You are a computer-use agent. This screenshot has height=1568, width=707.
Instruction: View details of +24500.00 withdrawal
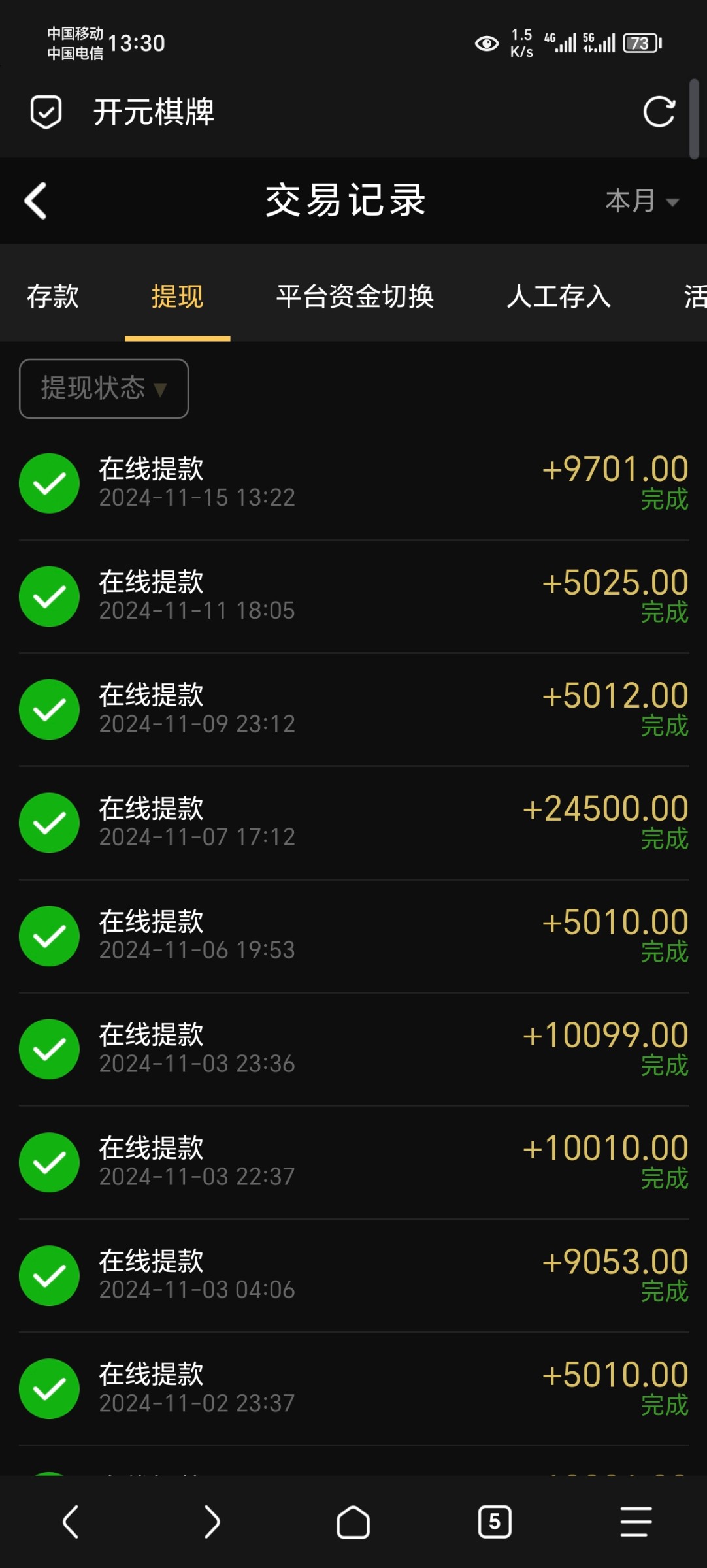[354, 823]
